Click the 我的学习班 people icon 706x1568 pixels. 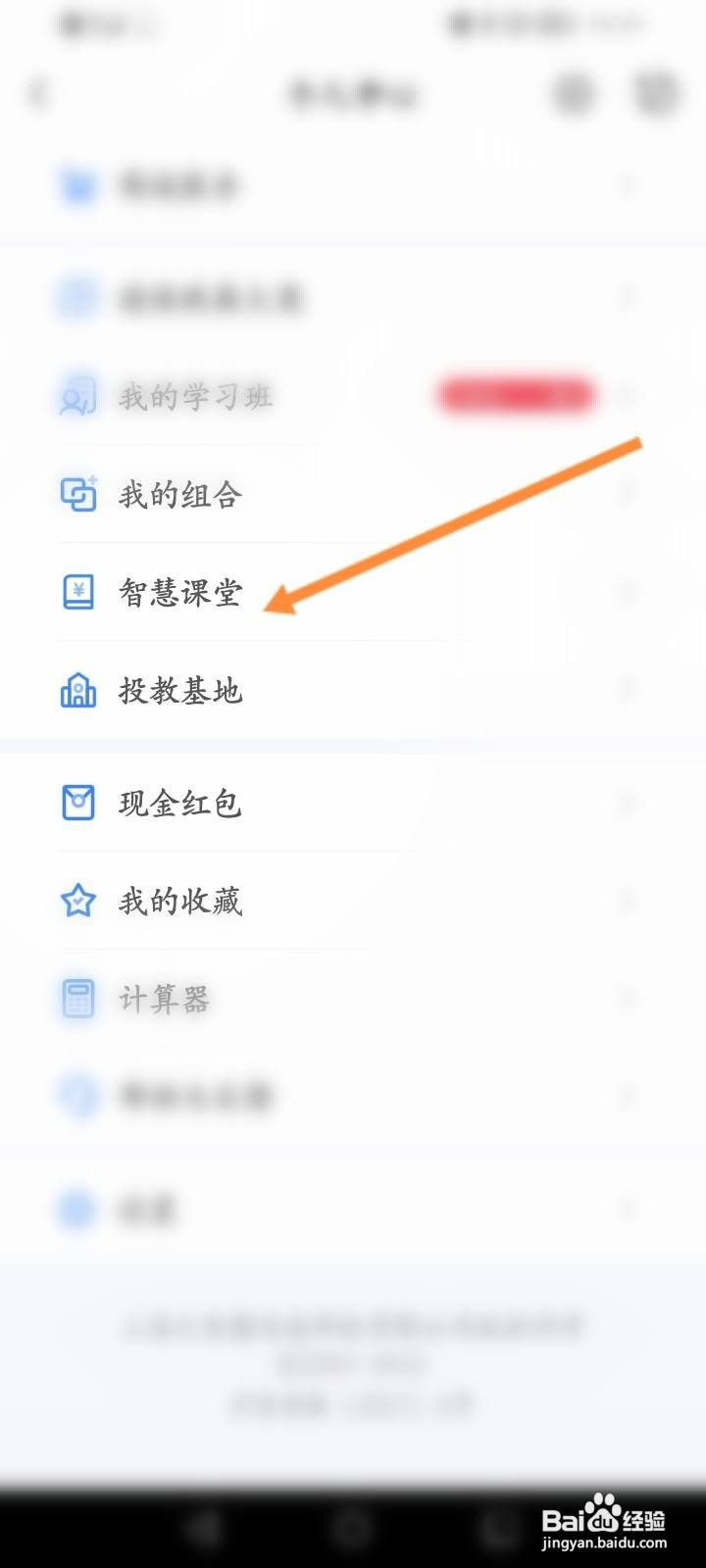[x=76, y=395]
